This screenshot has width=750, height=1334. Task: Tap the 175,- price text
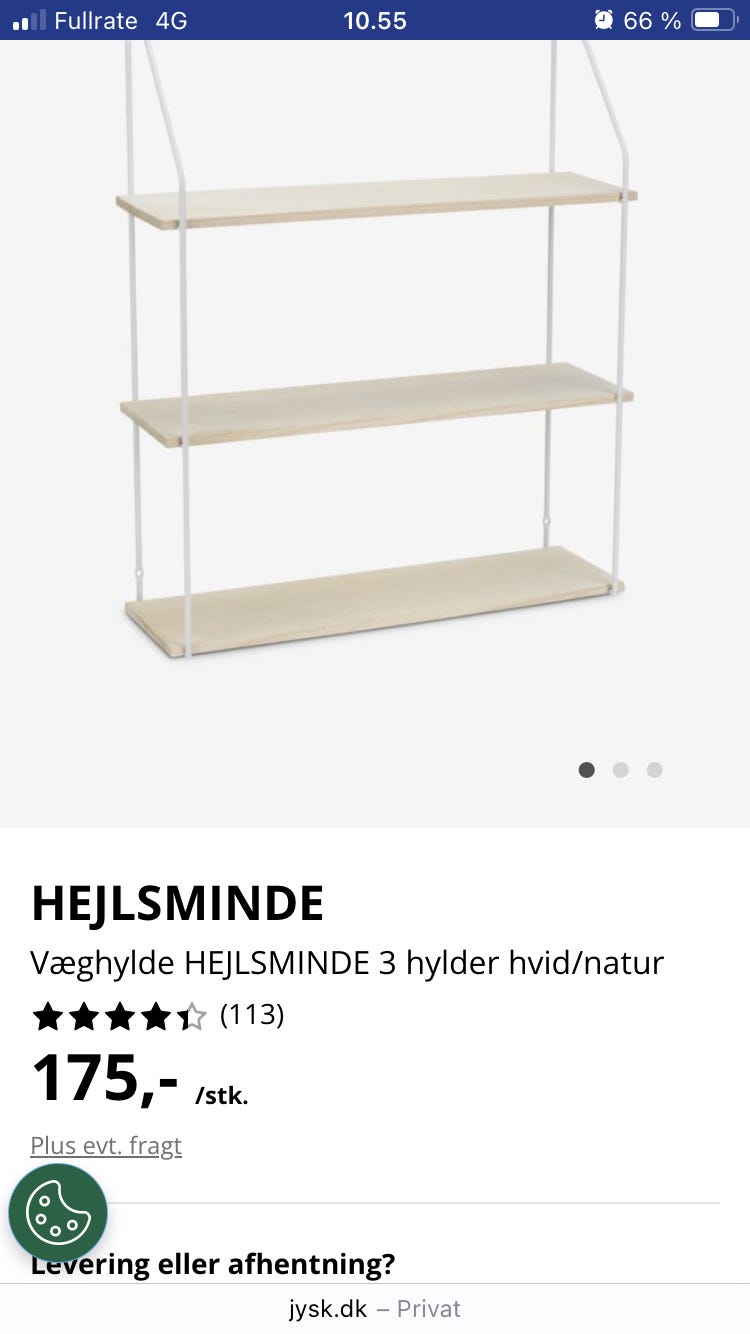[103, 1077]
